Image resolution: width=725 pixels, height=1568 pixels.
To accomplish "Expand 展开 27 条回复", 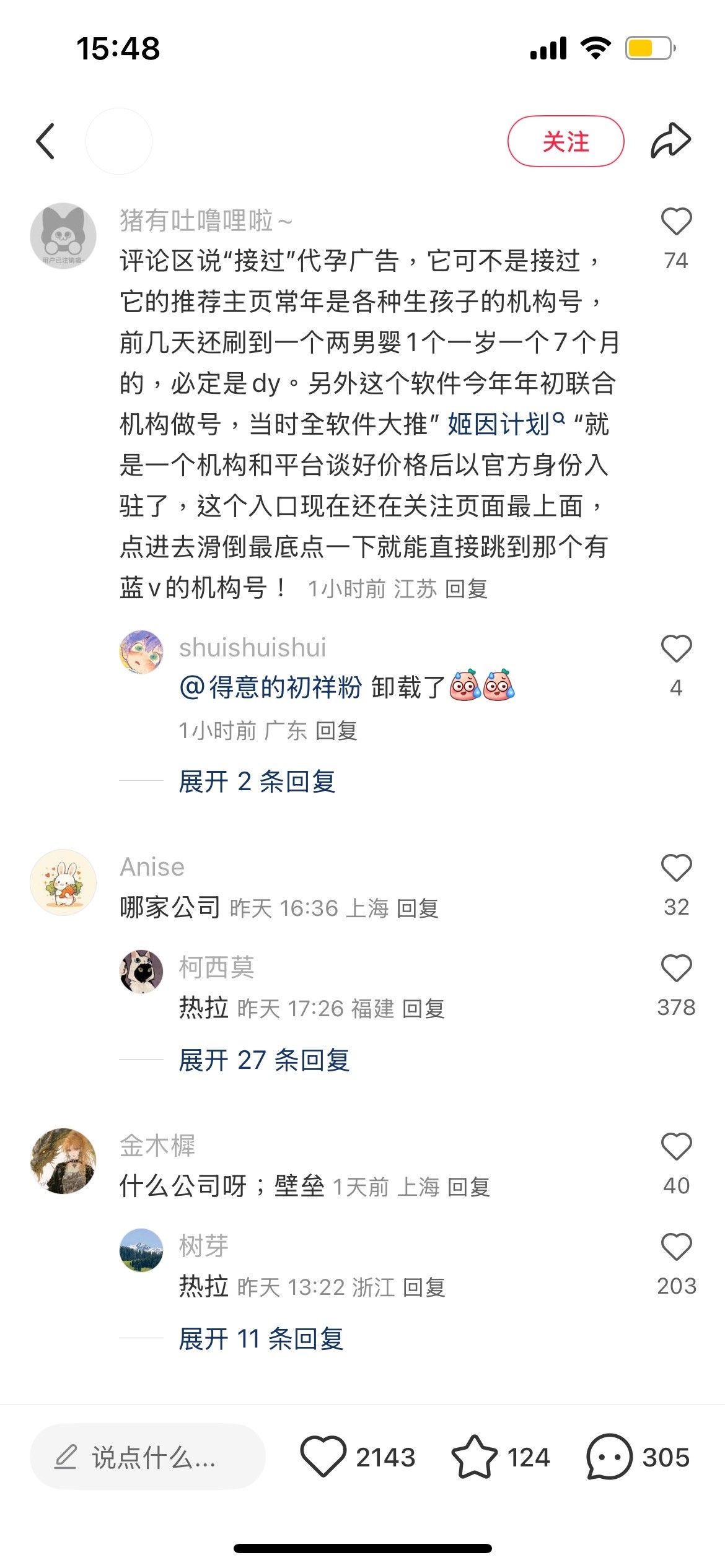I will point(265,1060).
